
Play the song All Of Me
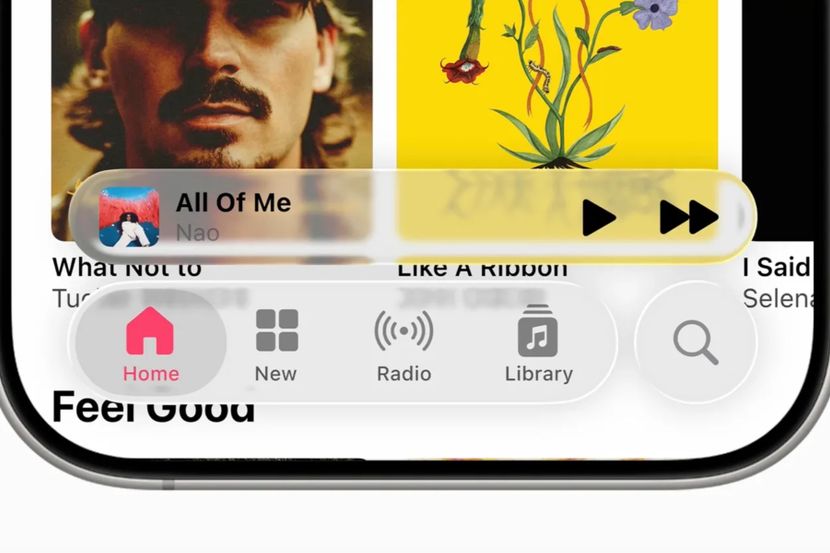[x=599, y=216]
